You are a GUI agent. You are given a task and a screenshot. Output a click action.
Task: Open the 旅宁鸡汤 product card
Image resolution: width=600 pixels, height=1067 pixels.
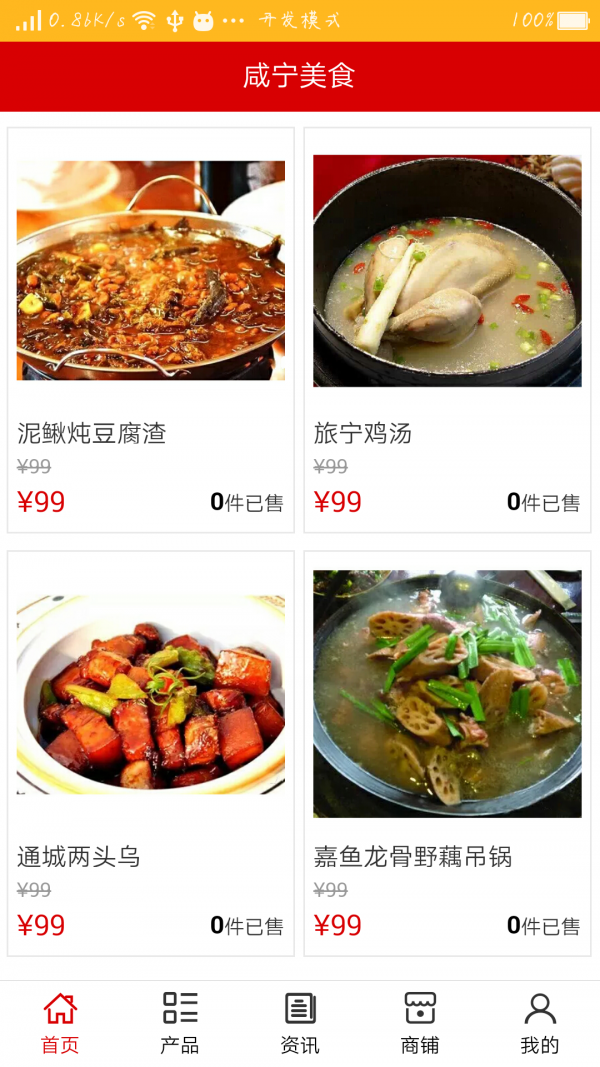pos(447,330)
